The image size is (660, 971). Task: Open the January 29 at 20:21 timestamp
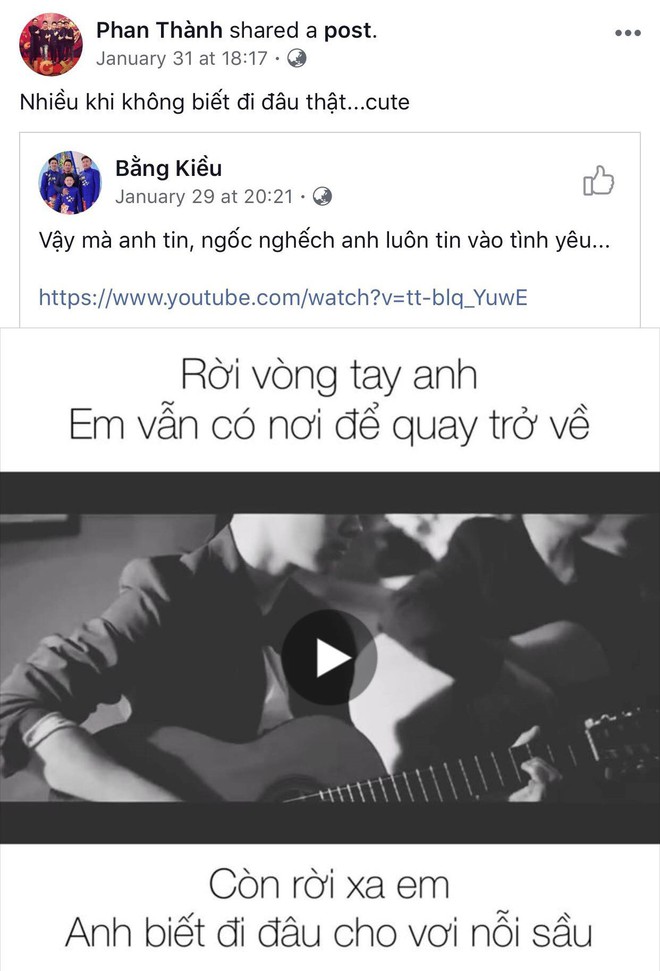click(203, 196)
